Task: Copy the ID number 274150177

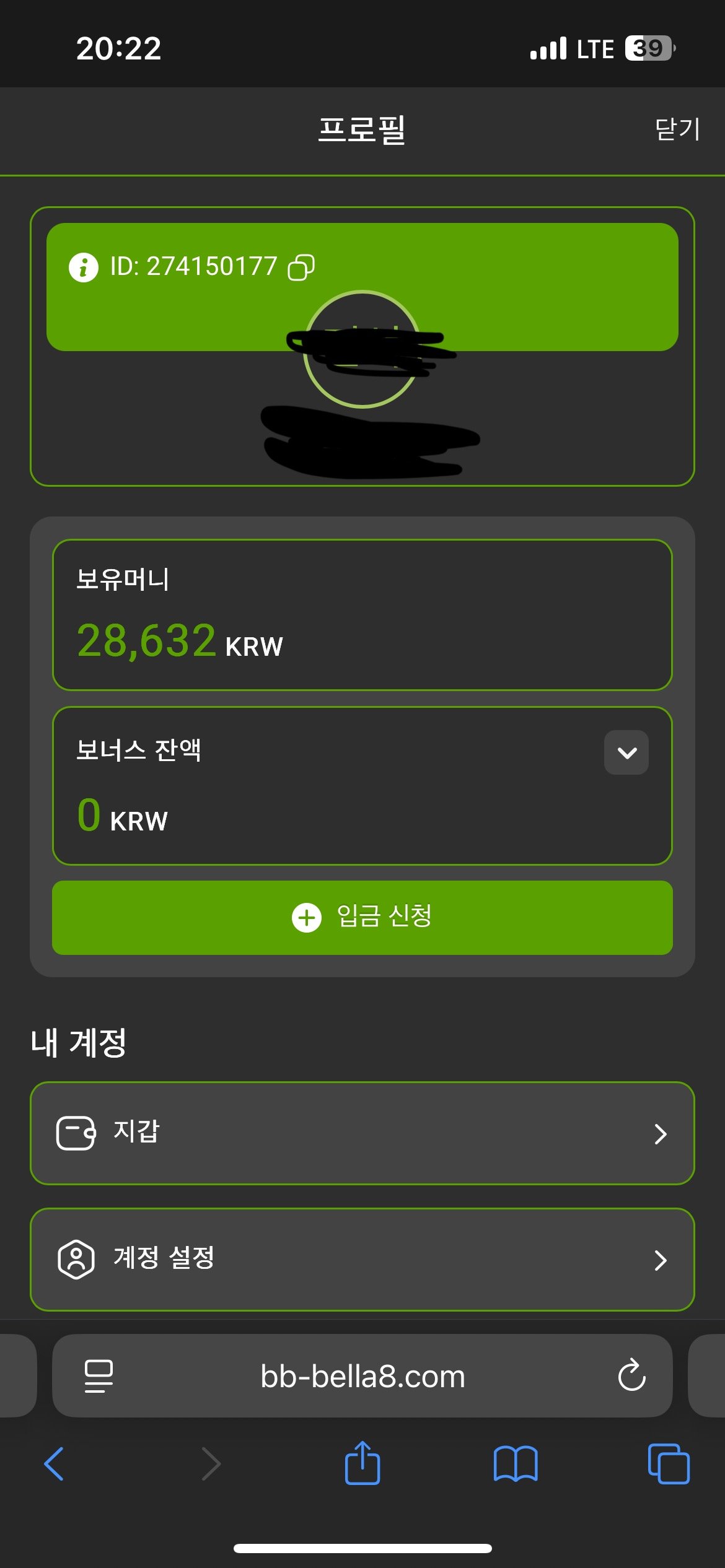Action: 301,268
